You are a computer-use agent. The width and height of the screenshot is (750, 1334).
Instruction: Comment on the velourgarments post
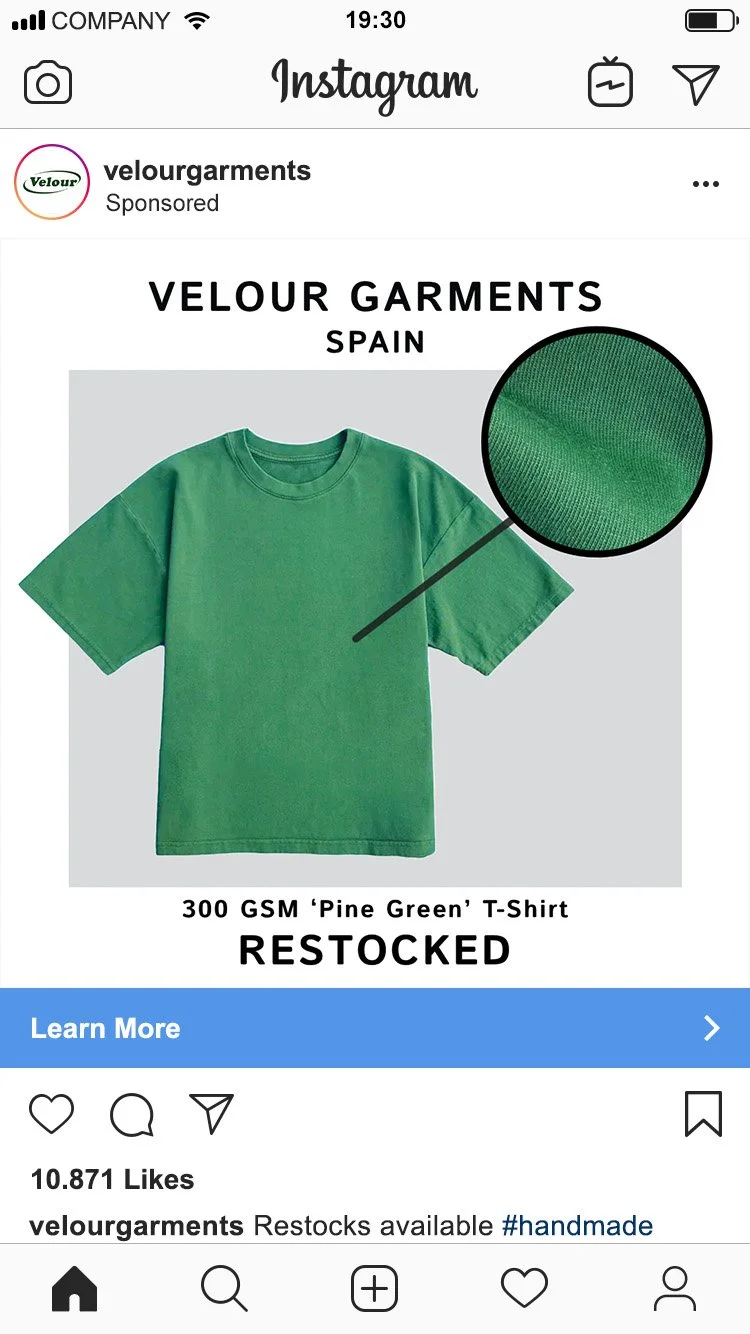tap(131, 1114)
